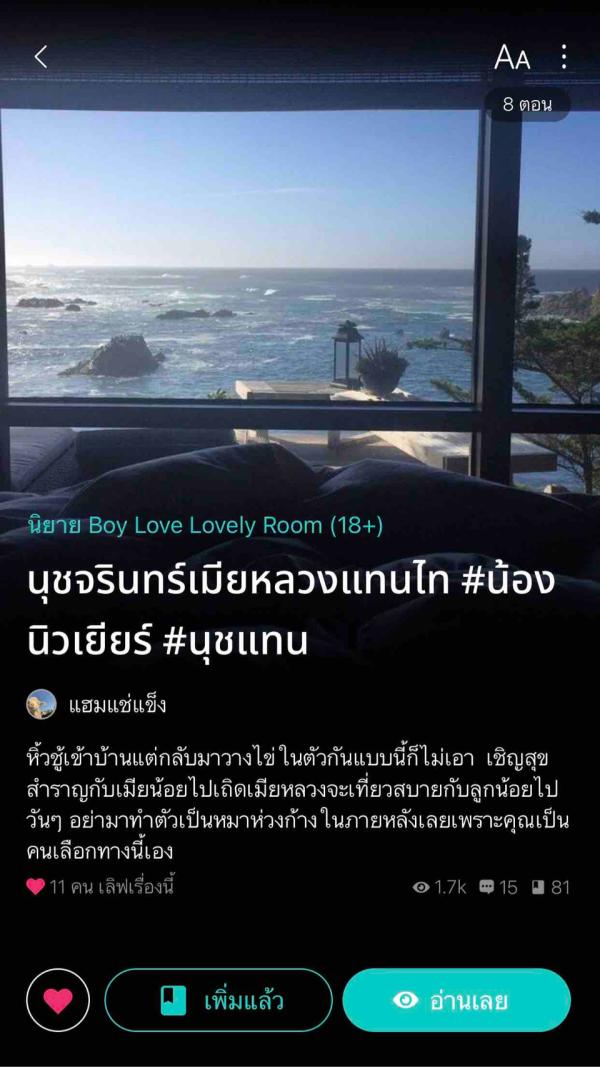Screen dimensions: 600x1067
Task: Open the three-dot overflow menu
Action: point(565,57)
